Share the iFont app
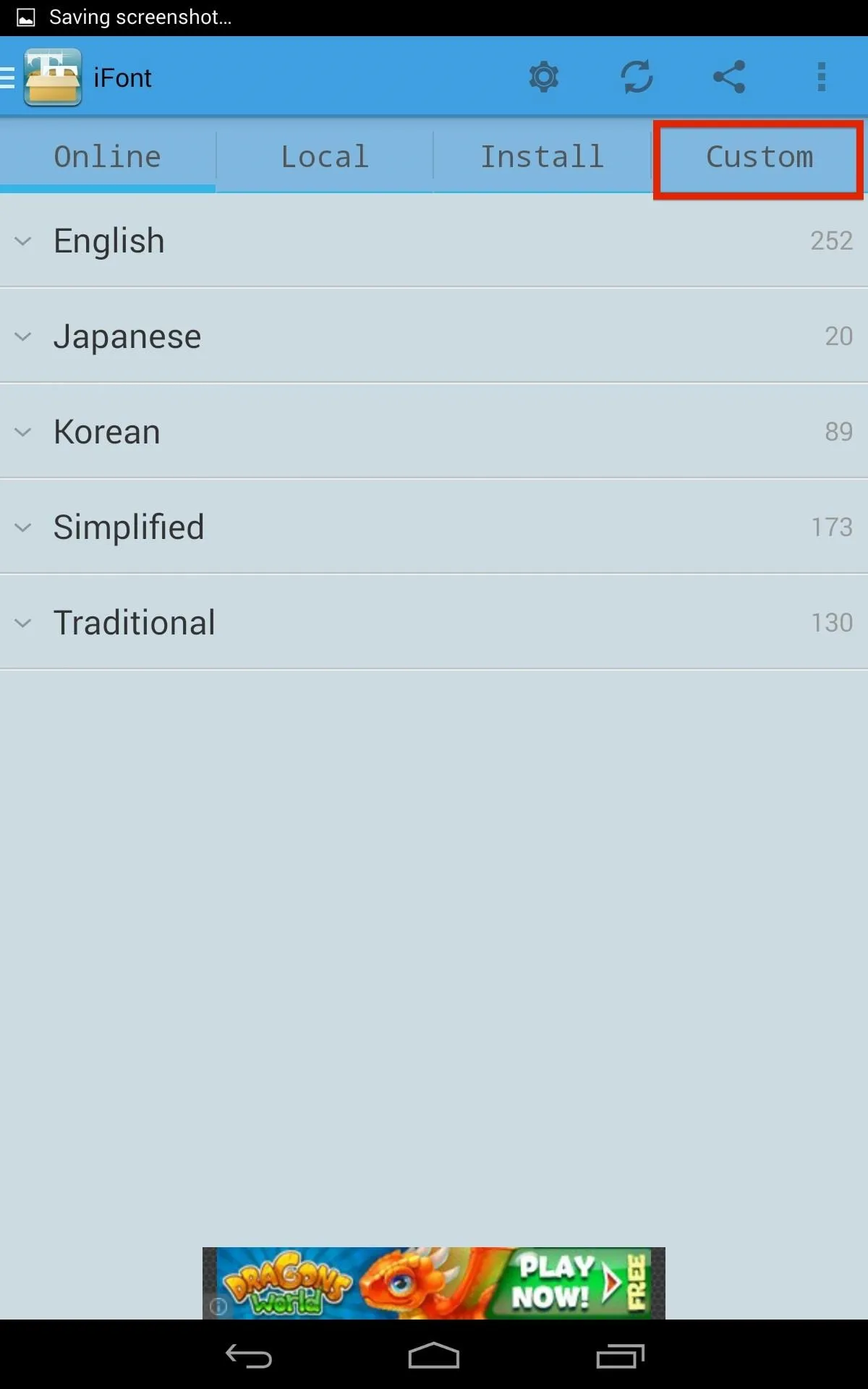The image size is (868, 1389). point(729,77)
